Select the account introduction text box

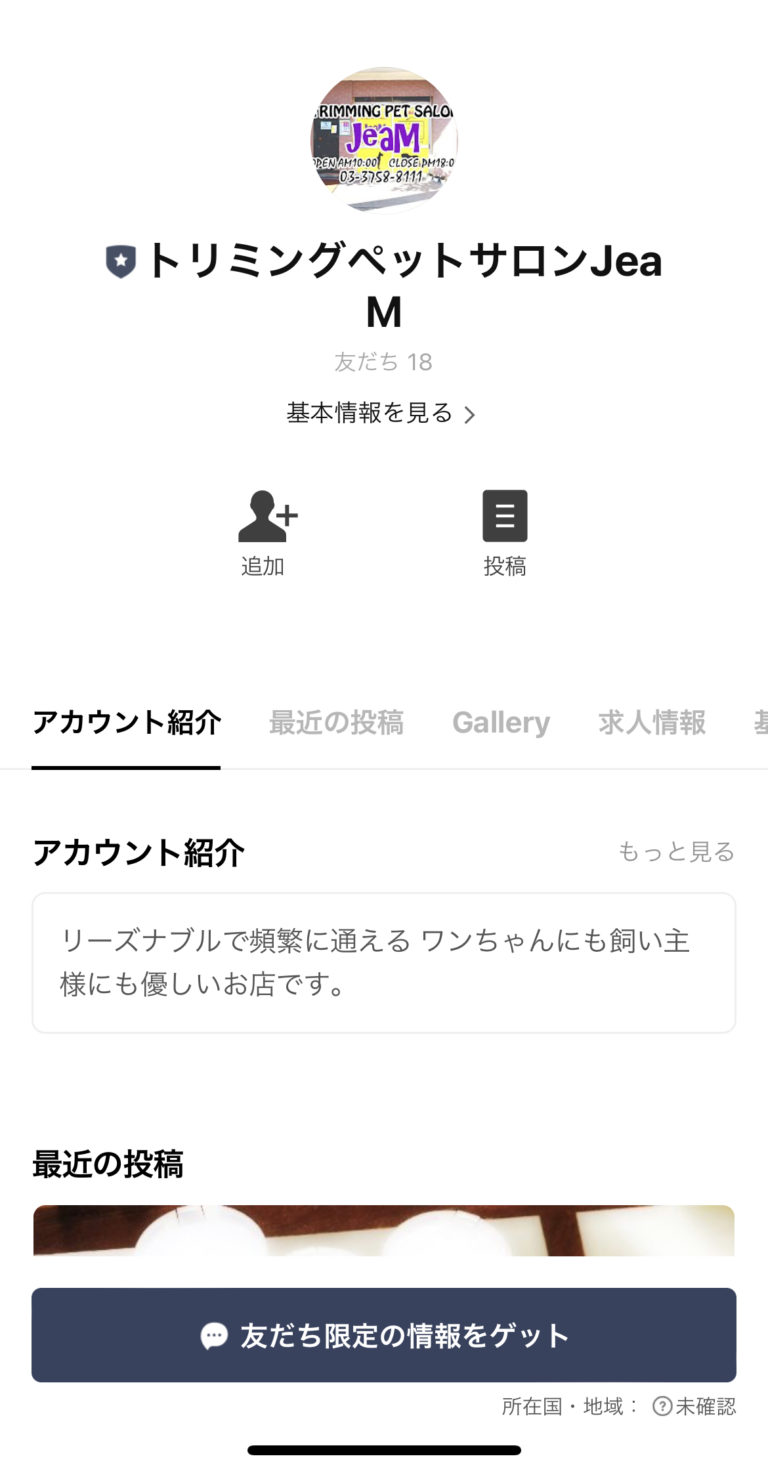384,962
